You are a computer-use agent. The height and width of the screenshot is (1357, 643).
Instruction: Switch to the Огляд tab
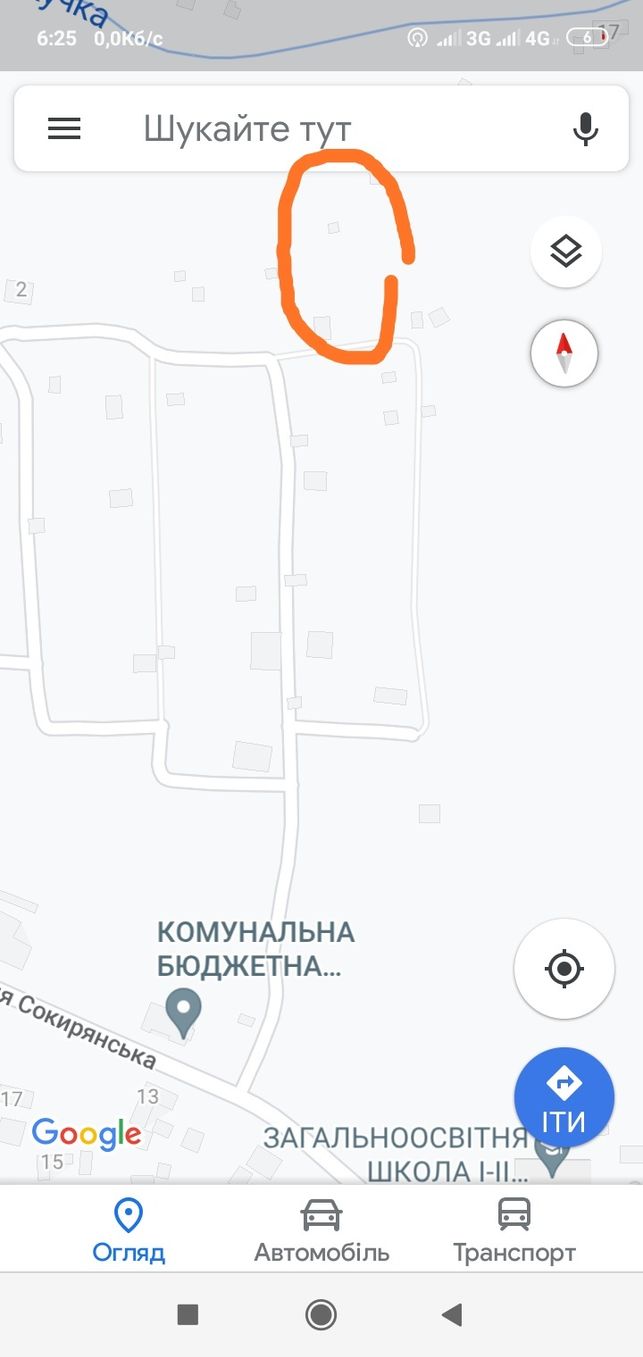click(128, 1231)
